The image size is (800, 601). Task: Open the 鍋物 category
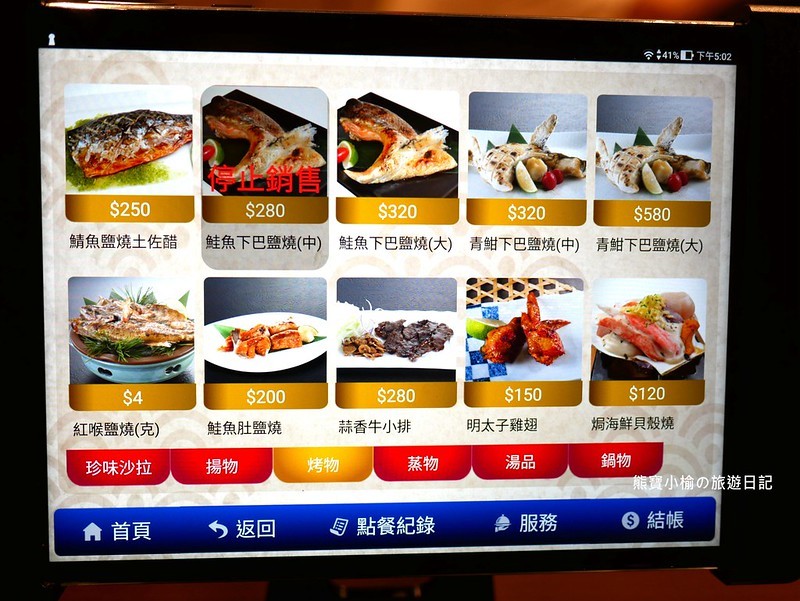(x=616, y=460)
